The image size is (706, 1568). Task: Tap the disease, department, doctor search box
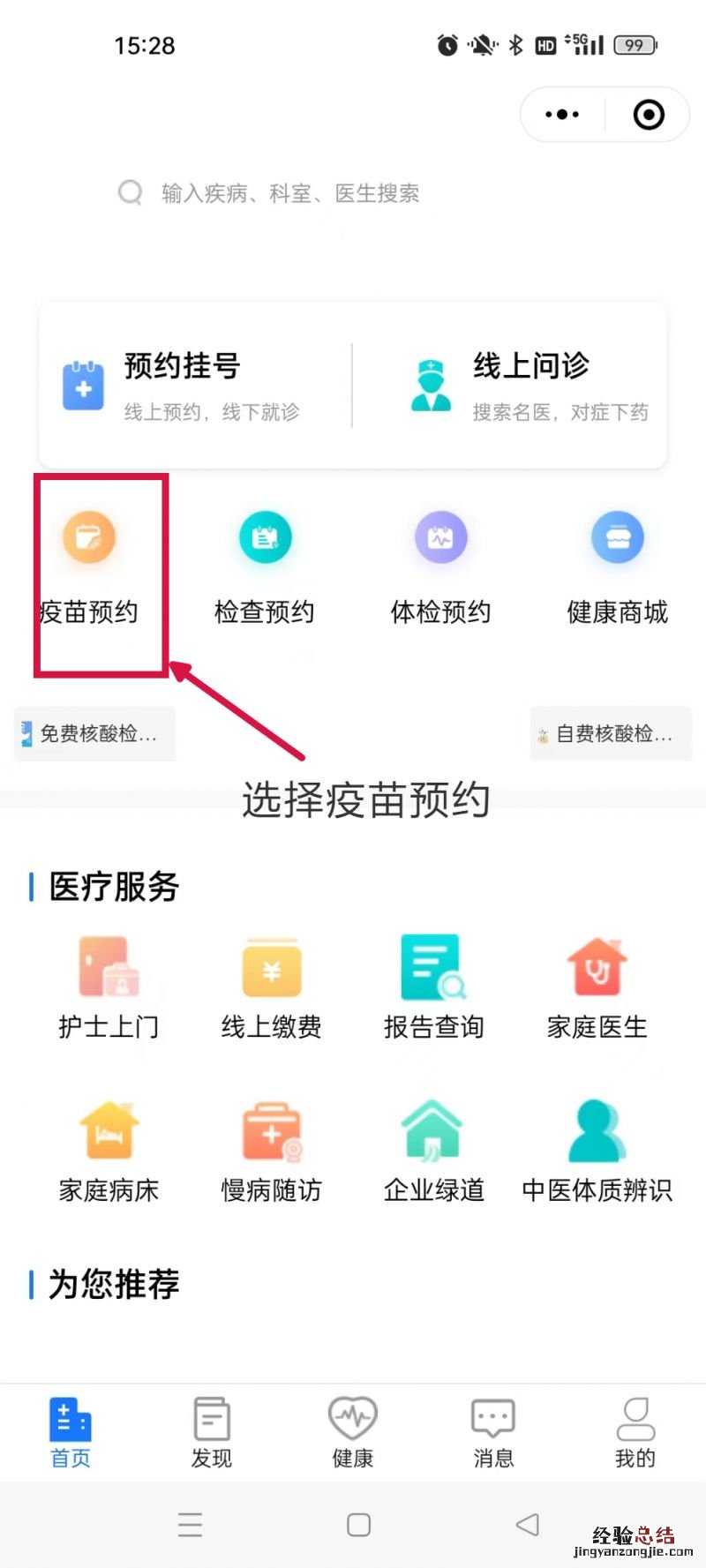pos(291,193)
